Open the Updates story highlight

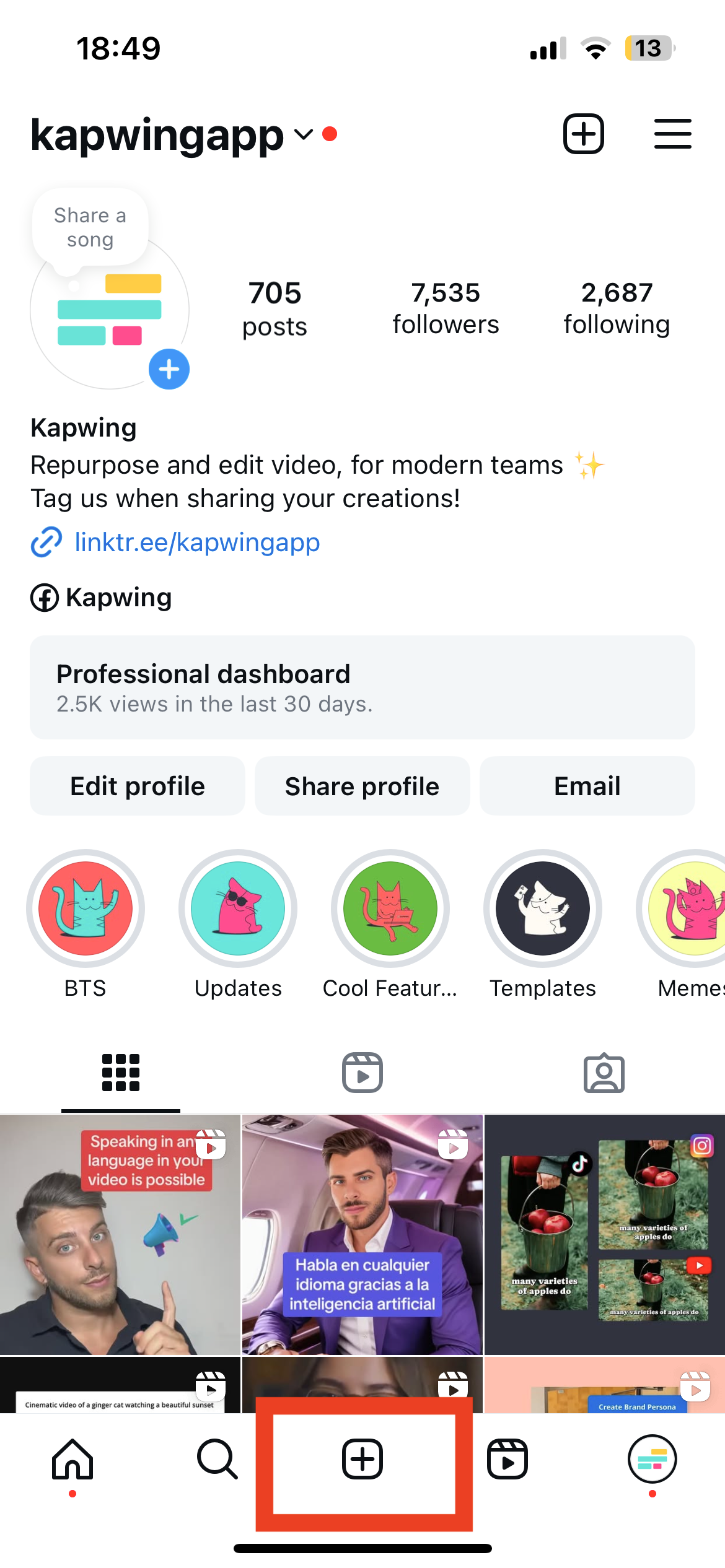tap(238, 908)
